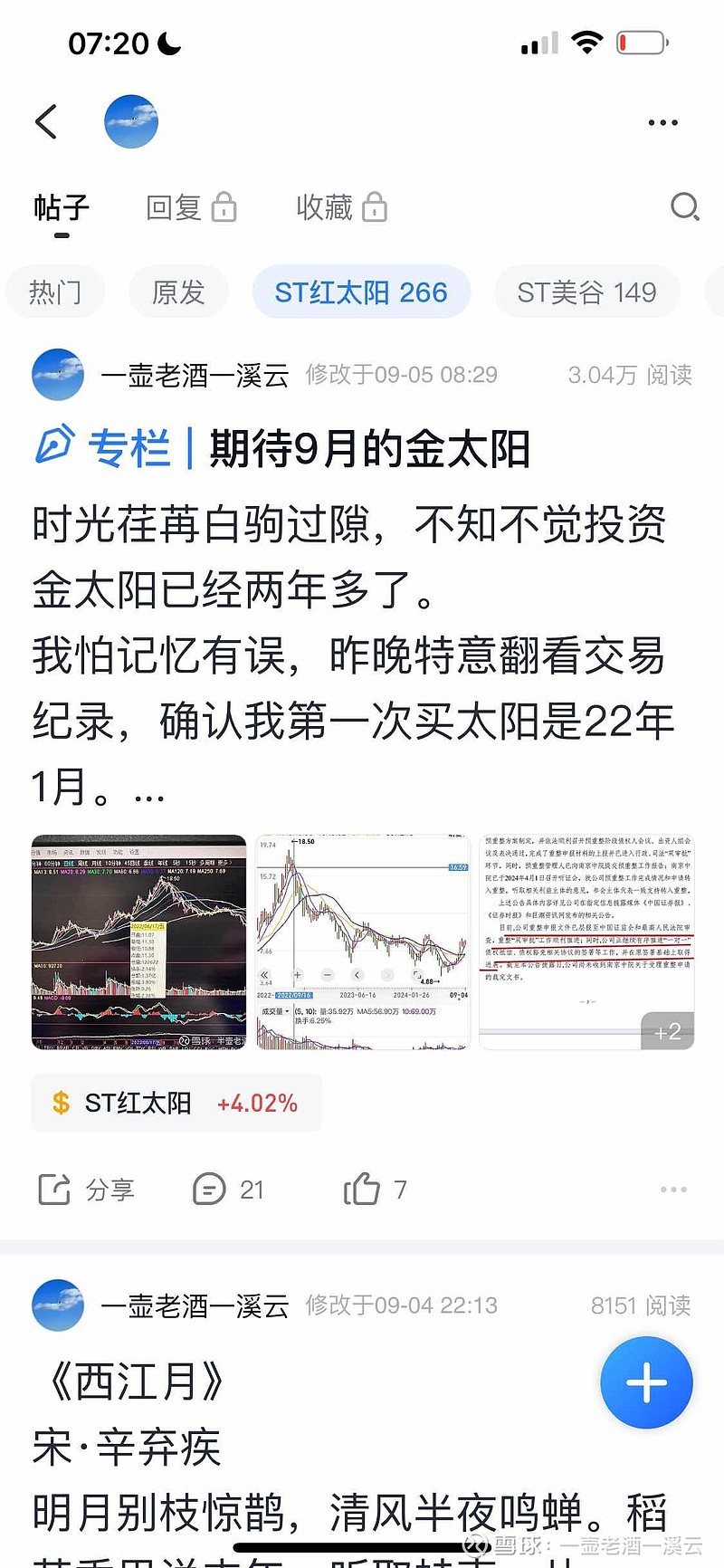This screenshot has width=724, height=1568.
Task: Select the 热门 filter chip
Action: 55,292
